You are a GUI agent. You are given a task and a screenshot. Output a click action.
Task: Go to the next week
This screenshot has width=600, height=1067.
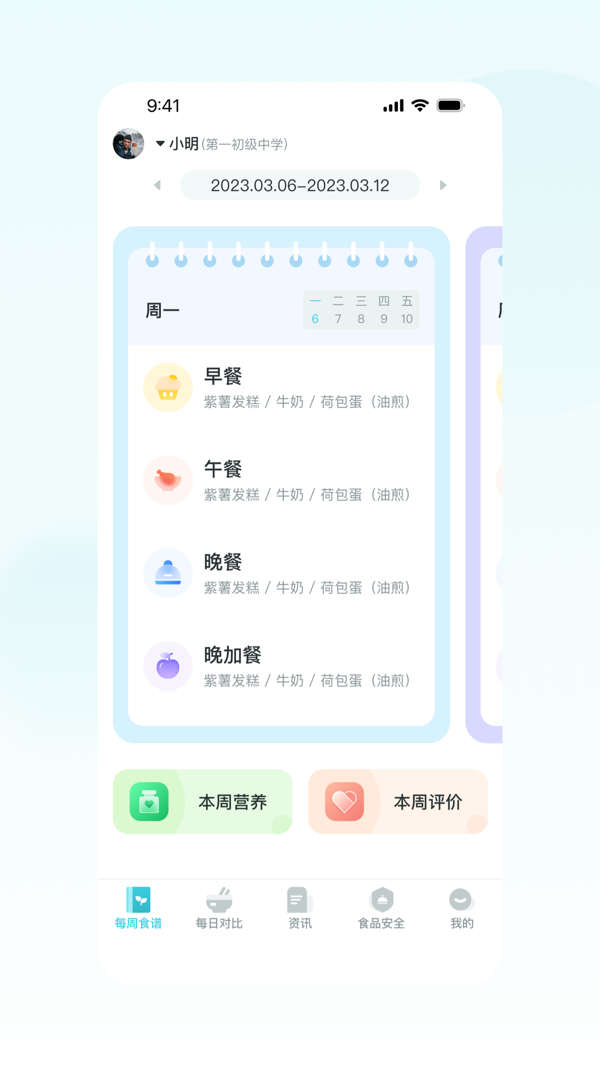tap(443, 185)
